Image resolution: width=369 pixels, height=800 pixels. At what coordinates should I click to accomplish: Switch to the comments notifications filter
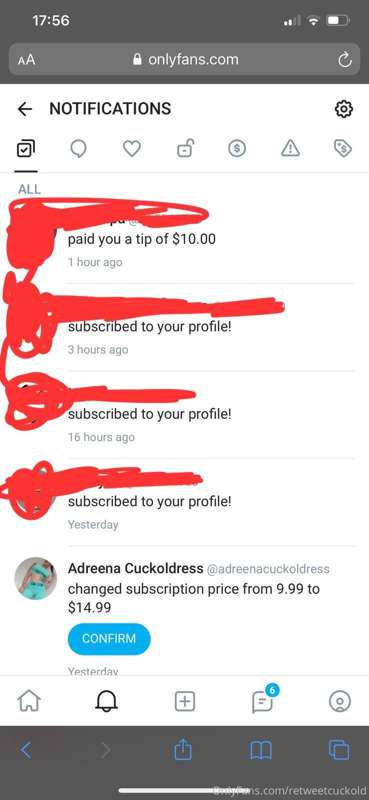coord(78,149)
